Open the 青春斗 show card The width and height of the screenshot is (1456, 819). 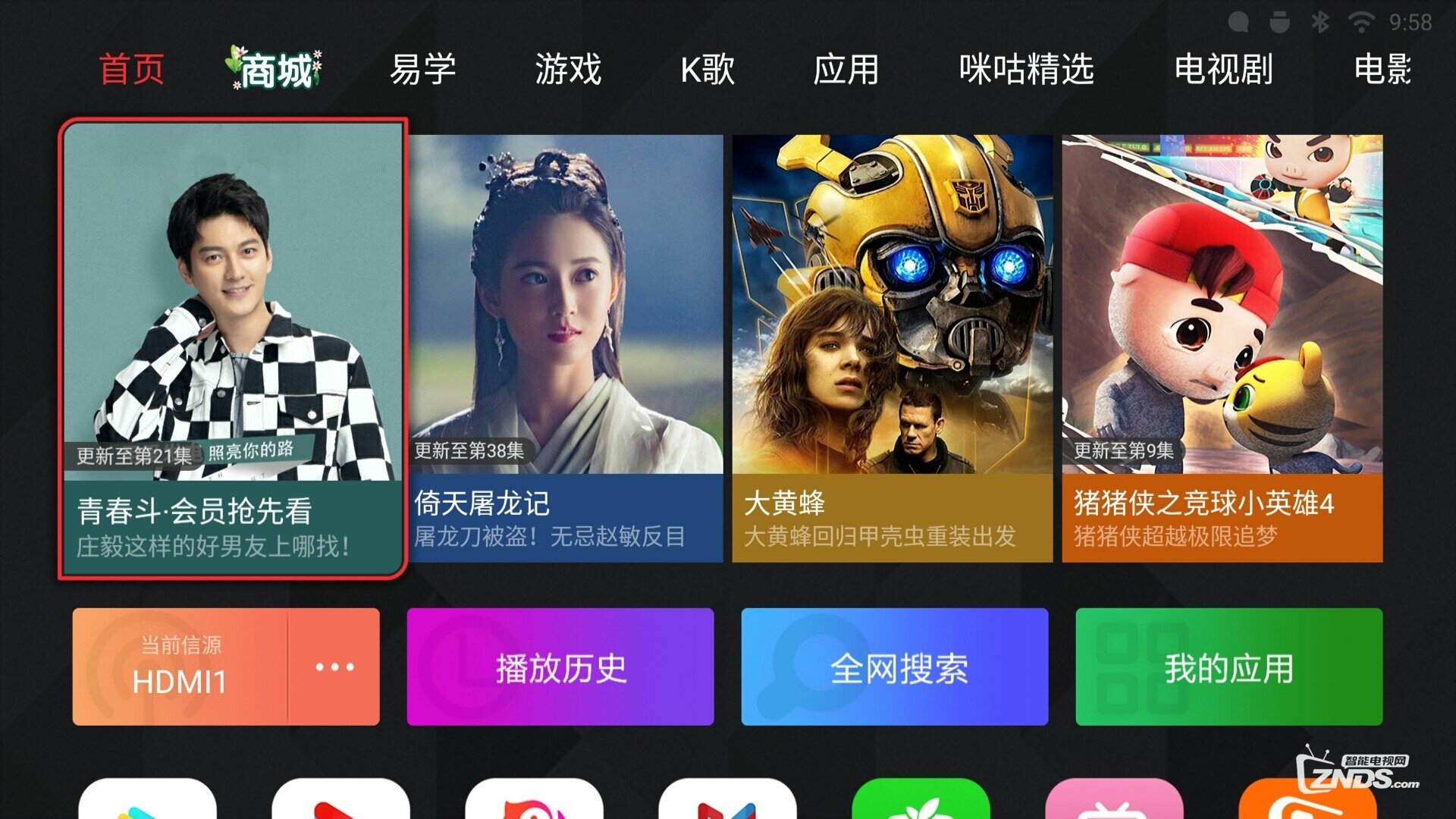click(x=233, y=349)
